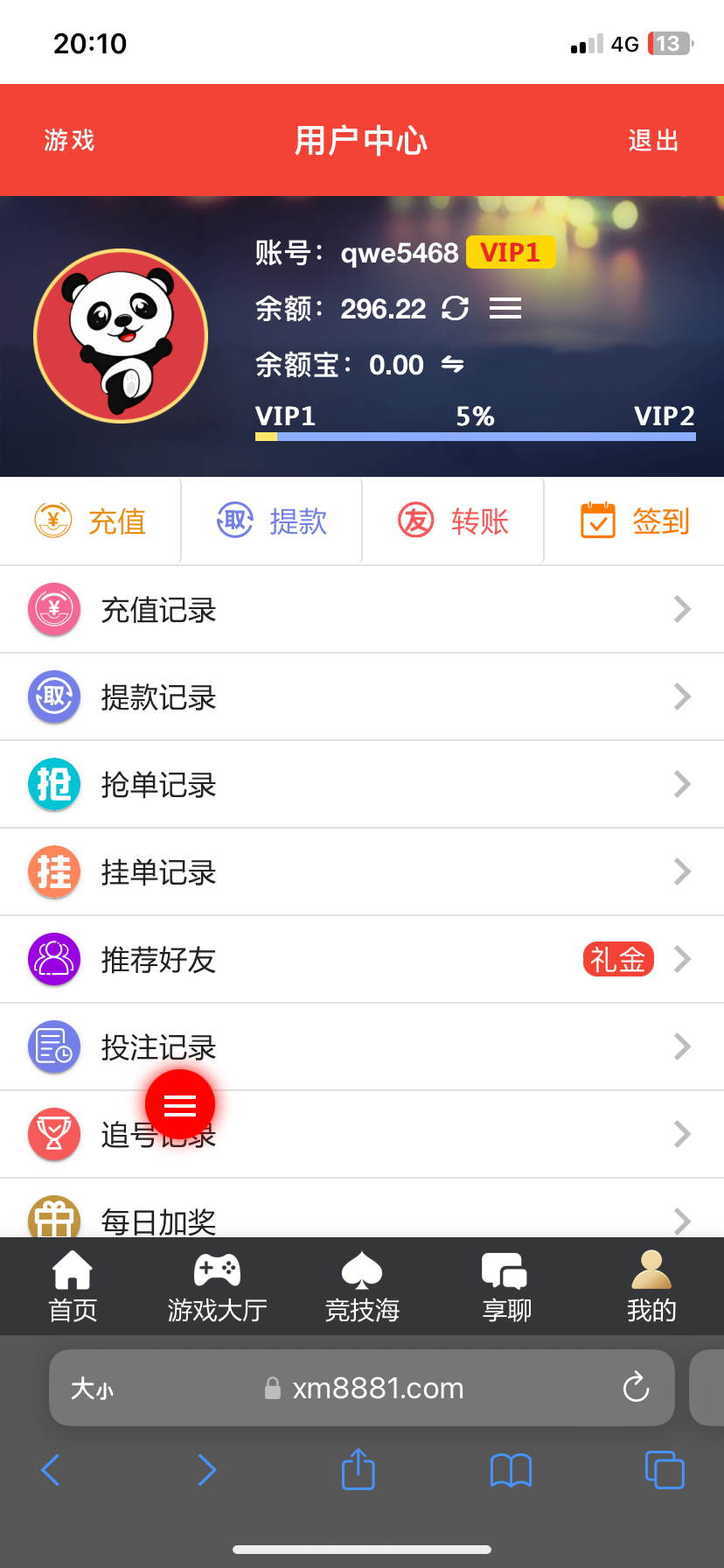Open 充值记录 row
This screenshot has height=1568, width=724.
point(362,610)
